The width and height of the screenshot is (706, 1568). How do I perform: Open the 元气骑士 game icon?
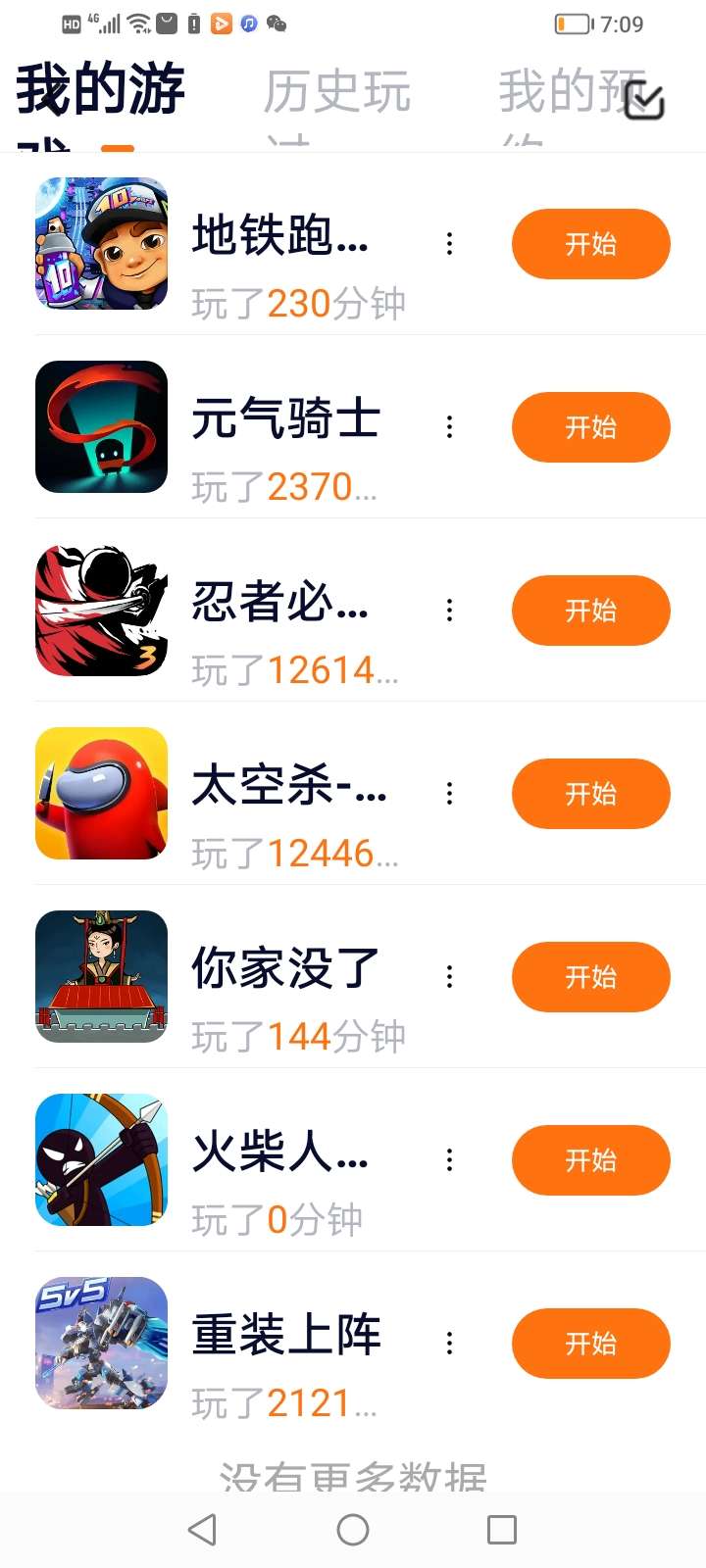point(102,427)
